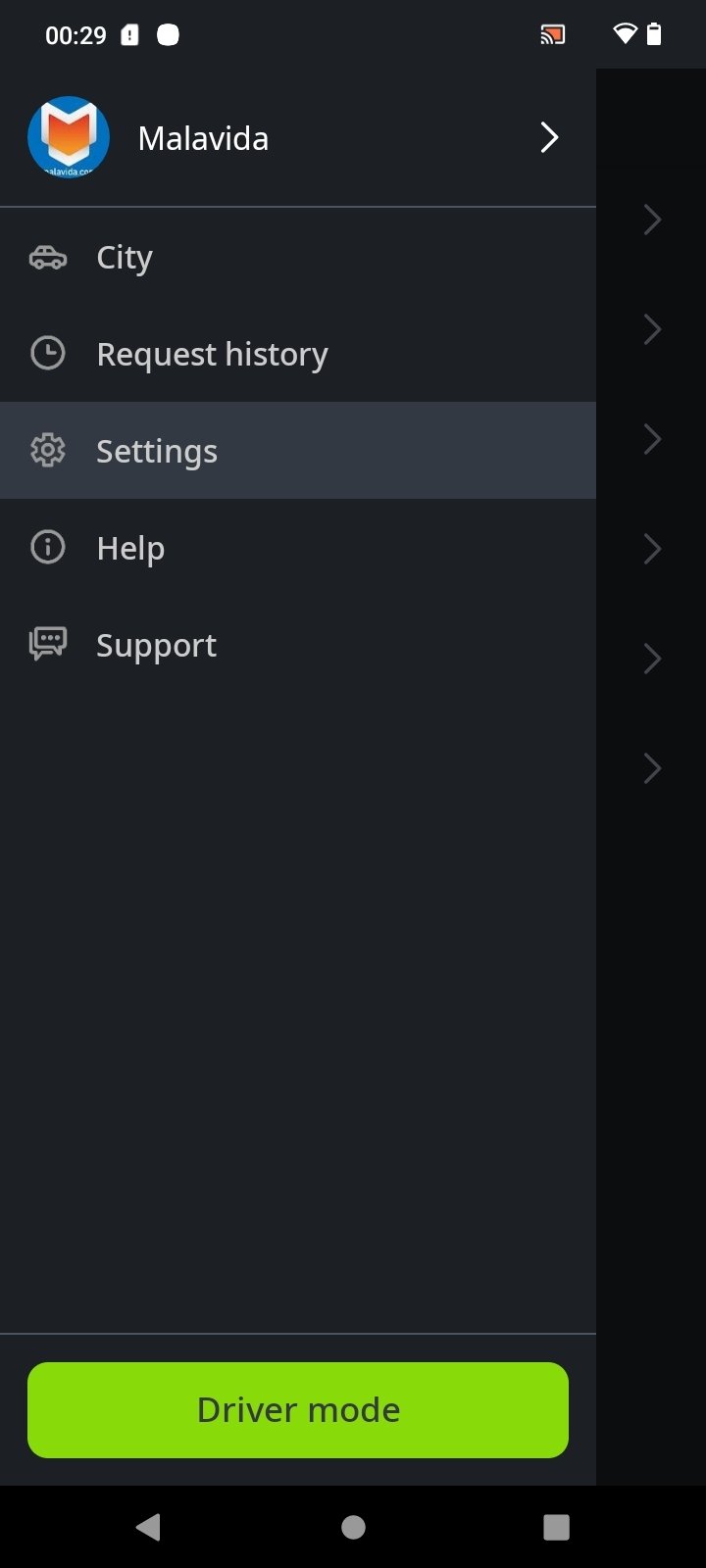The height and width of the screenshot is (1568, 706).
Task: Open Support chat
Action: point(298,645)
